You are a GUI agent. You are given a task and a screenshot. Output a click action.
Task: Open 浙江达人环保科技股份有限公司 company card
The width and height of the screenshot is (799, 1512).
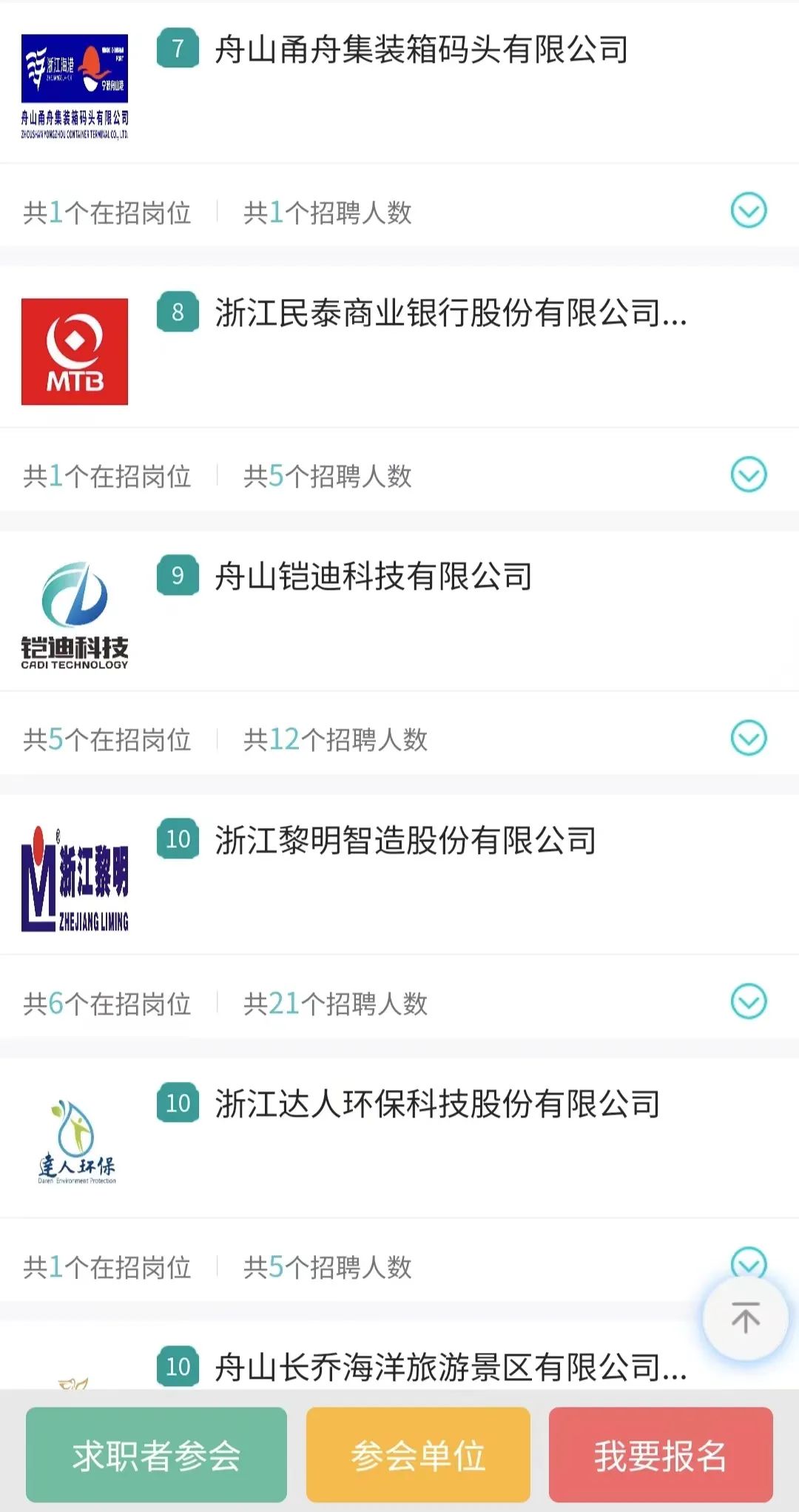[x=437, y=1104]
